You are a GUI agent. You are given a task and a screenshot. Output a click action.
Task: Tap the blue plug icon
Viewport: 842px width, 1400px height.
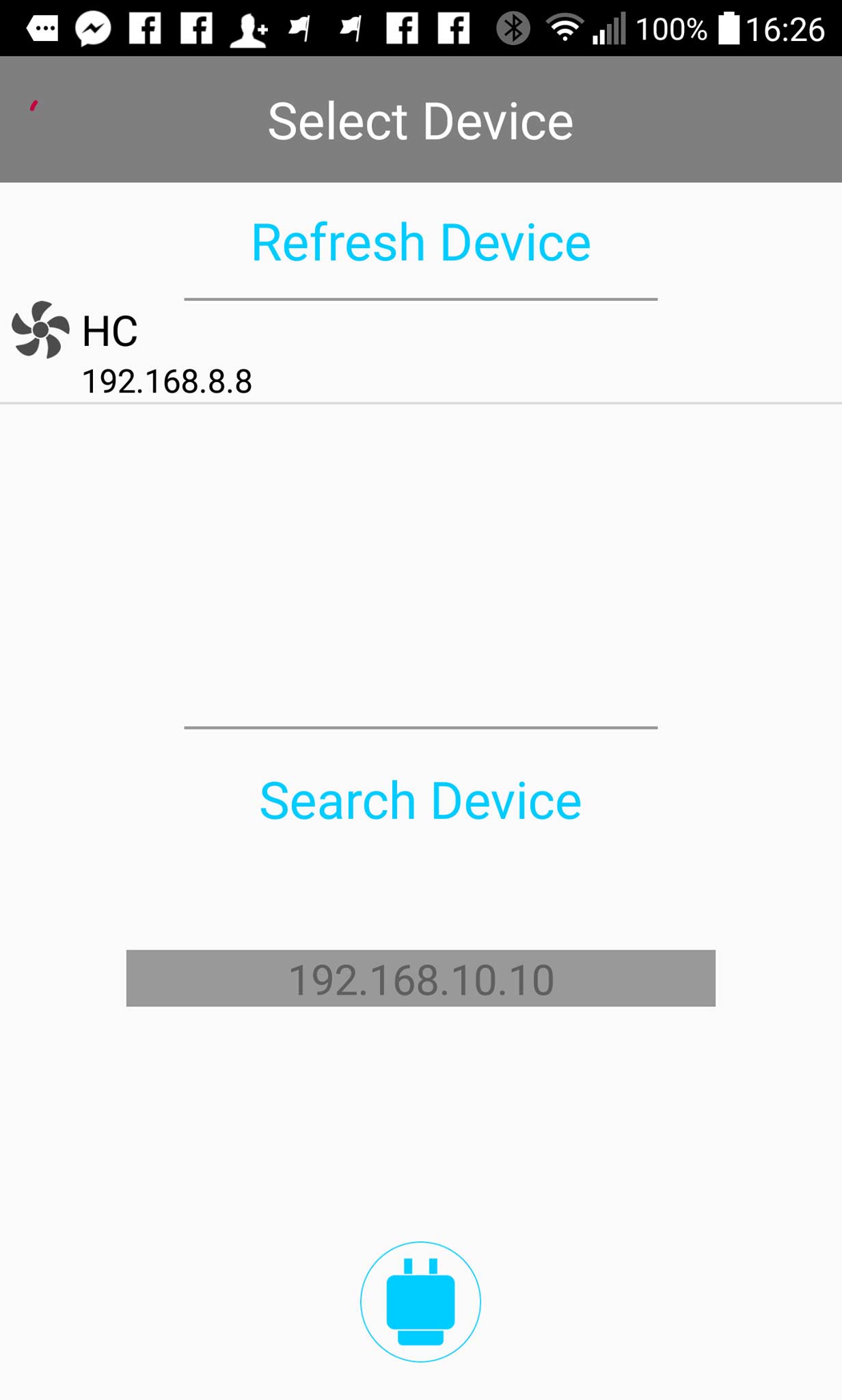coord(421,1302)
